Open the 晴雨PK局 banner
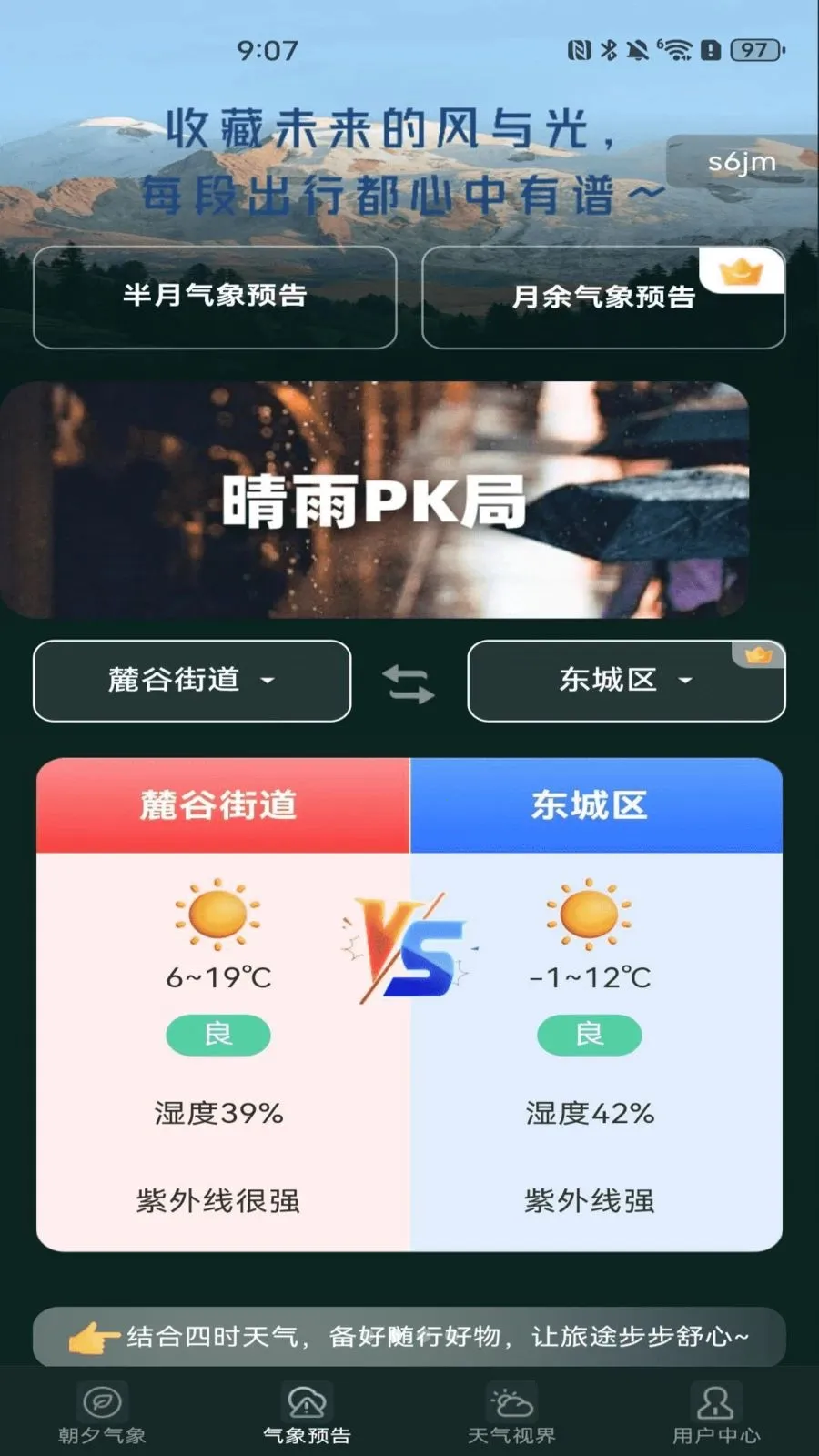The height and width of the screenshot is (1456, 819). click(x=374, y=500)
